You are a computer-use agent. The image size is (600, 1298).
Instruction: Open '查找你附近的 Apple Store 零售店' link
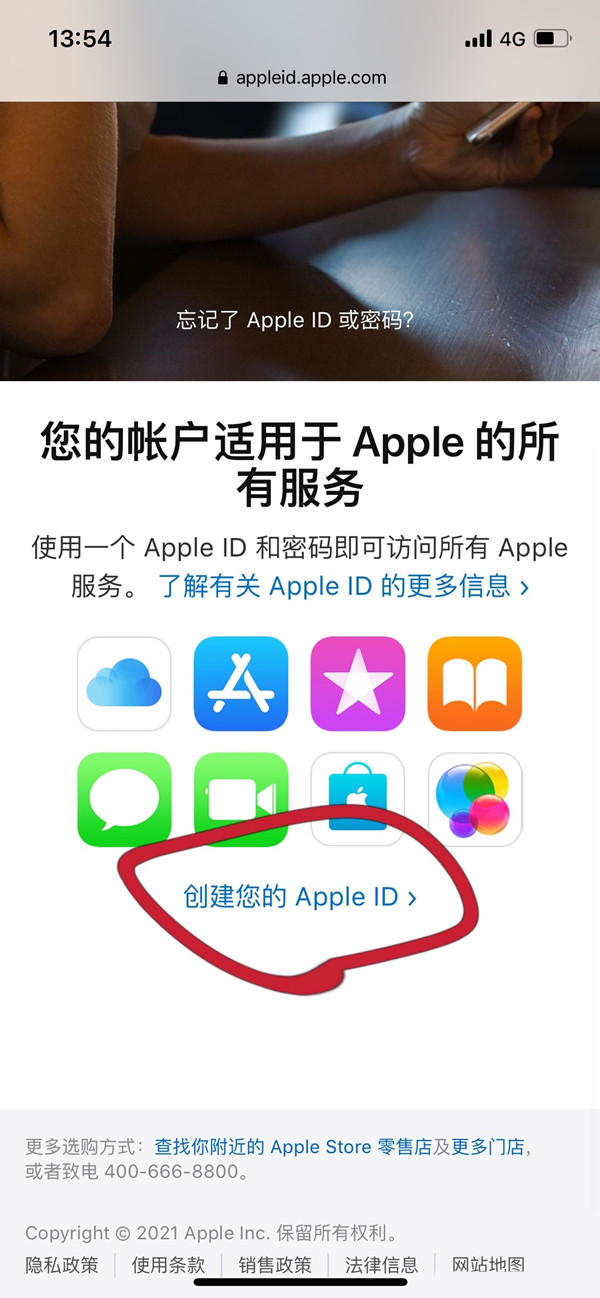[x=292, y=1147]
